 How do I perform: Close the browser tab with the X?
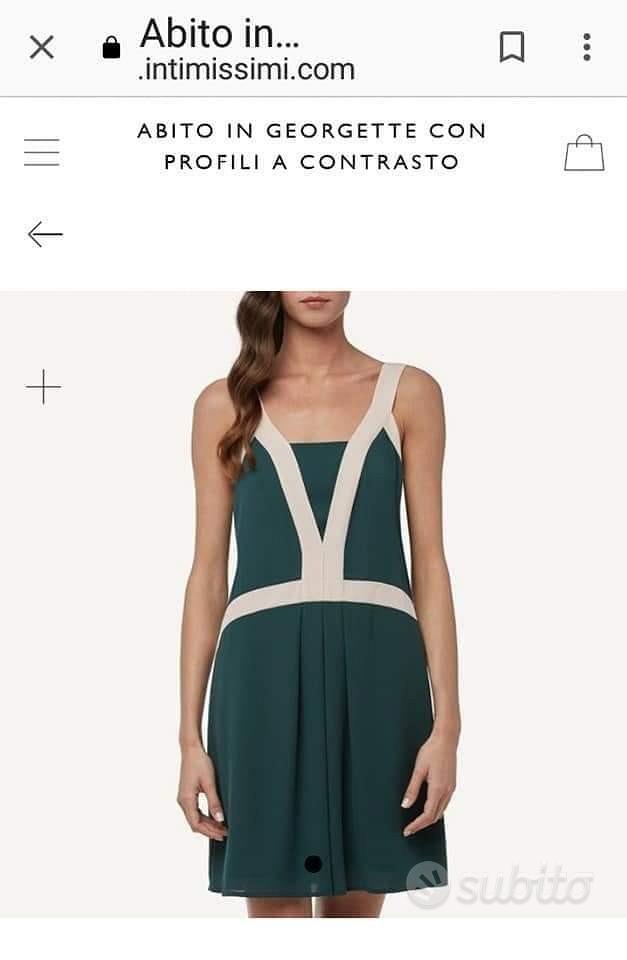tap(41, 47)
